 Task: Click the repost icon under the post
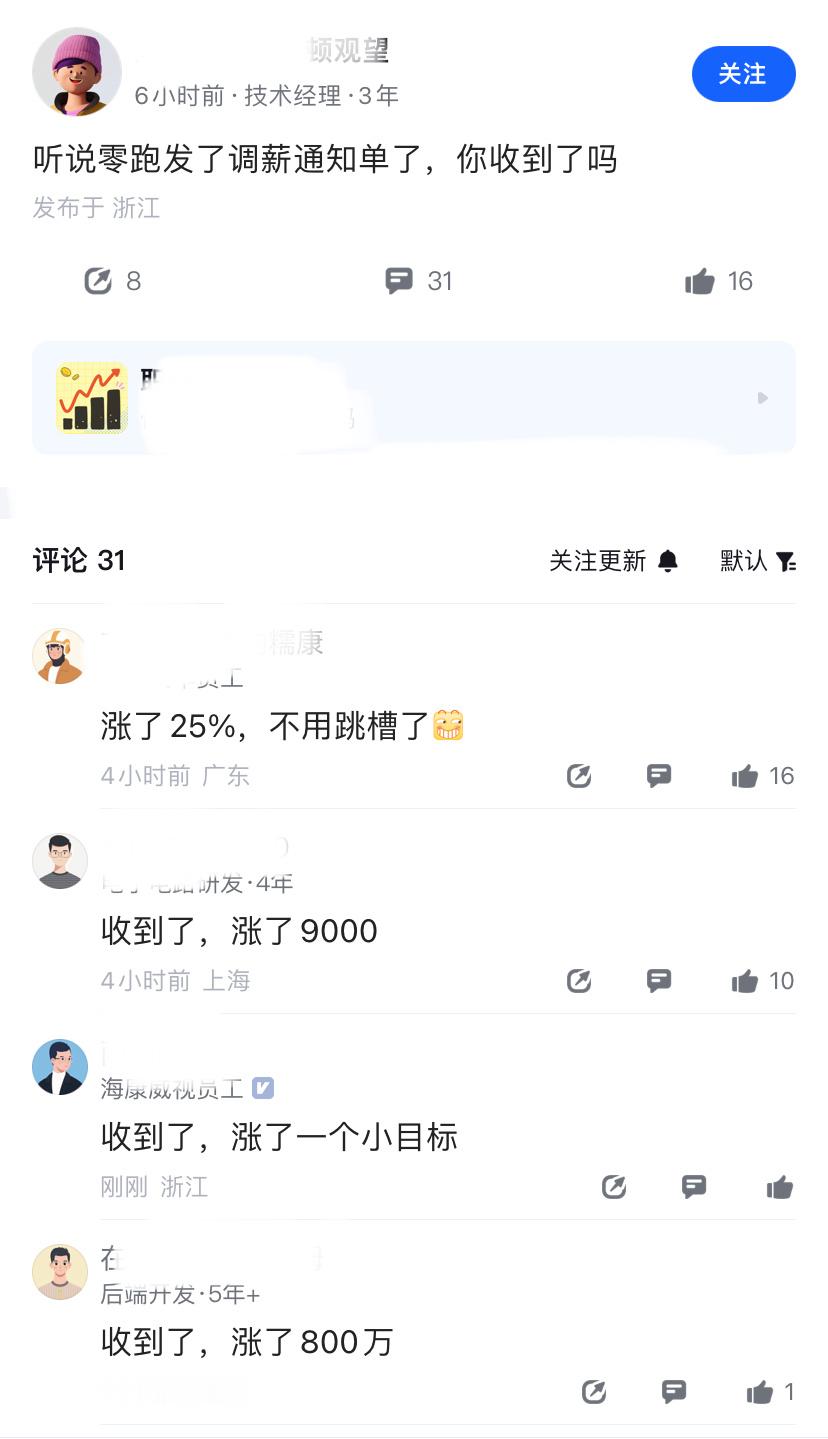pyautogui.click(x=97, y=281)
